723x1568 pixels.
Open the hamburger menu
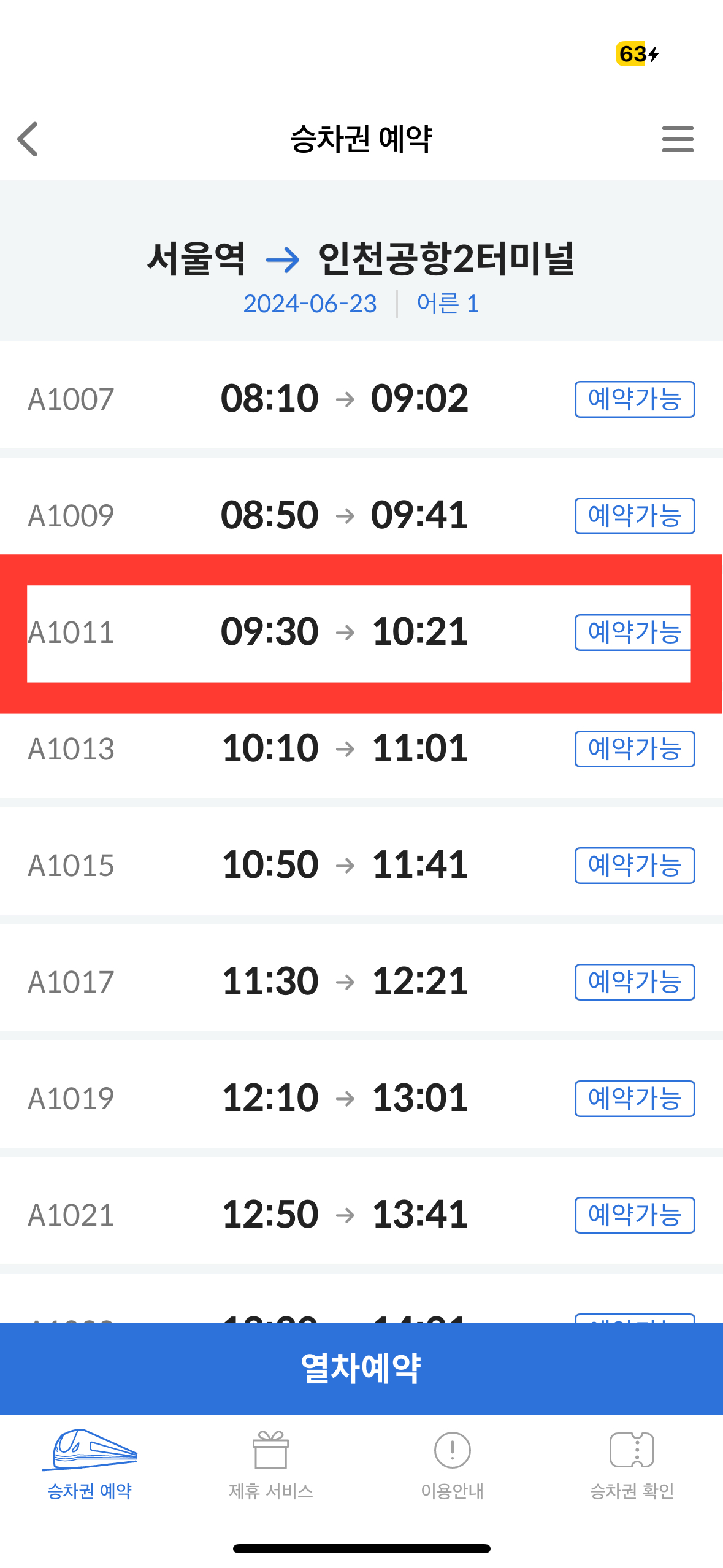(678, 139)
